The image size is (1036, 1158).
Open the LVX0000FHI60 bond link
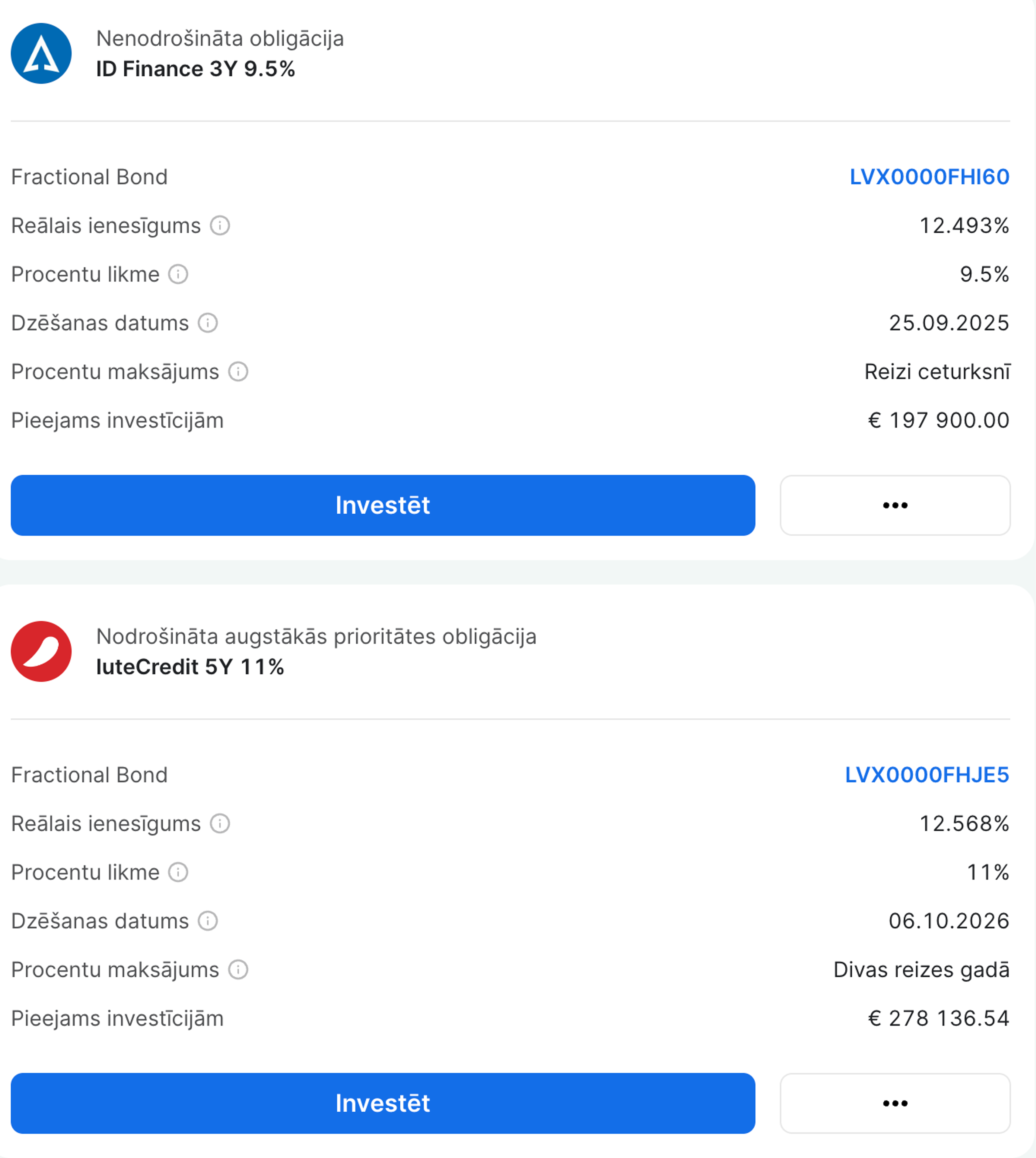tap(929, 177)
